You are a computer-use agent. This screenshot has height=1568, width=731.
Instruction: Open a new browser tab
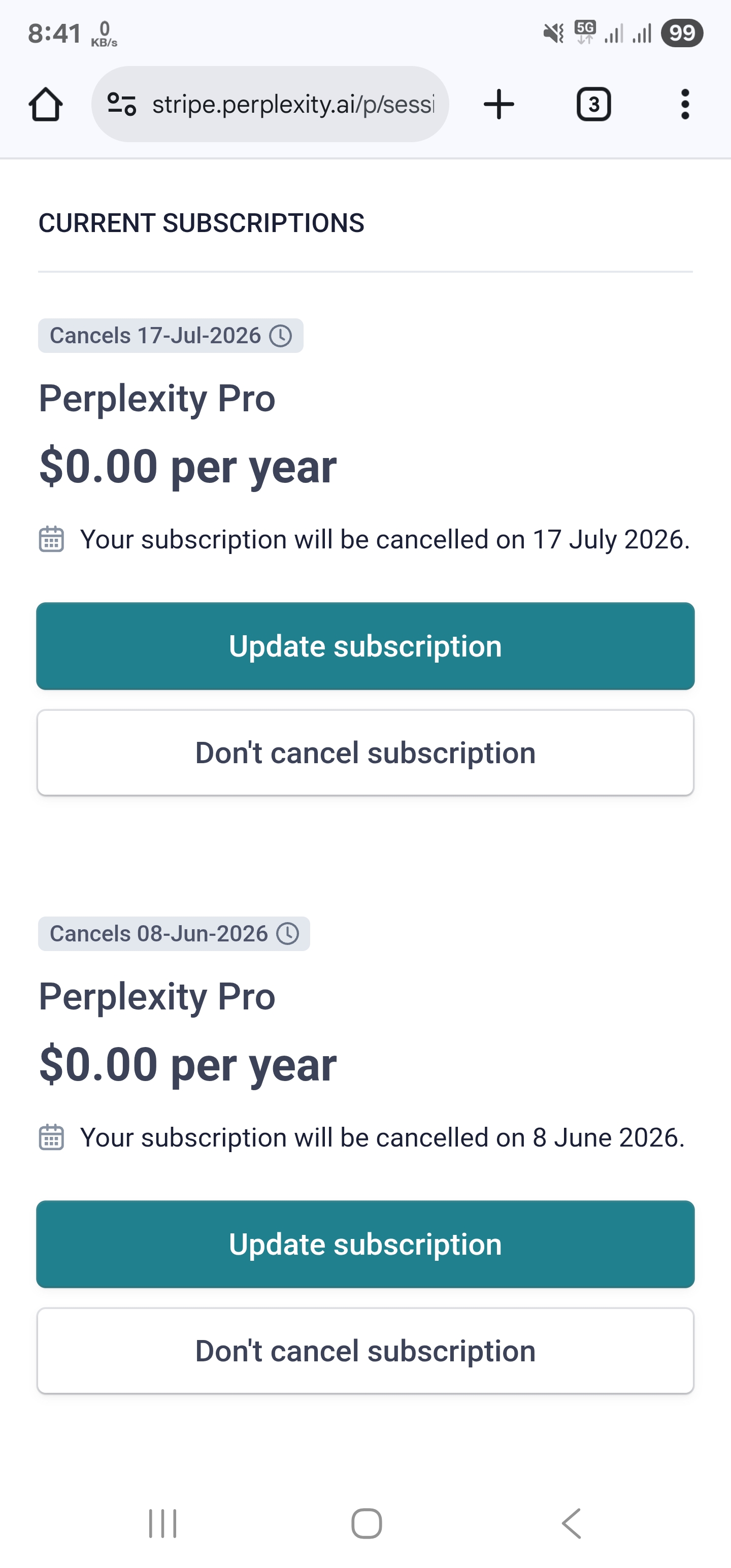tap(499, 104)
